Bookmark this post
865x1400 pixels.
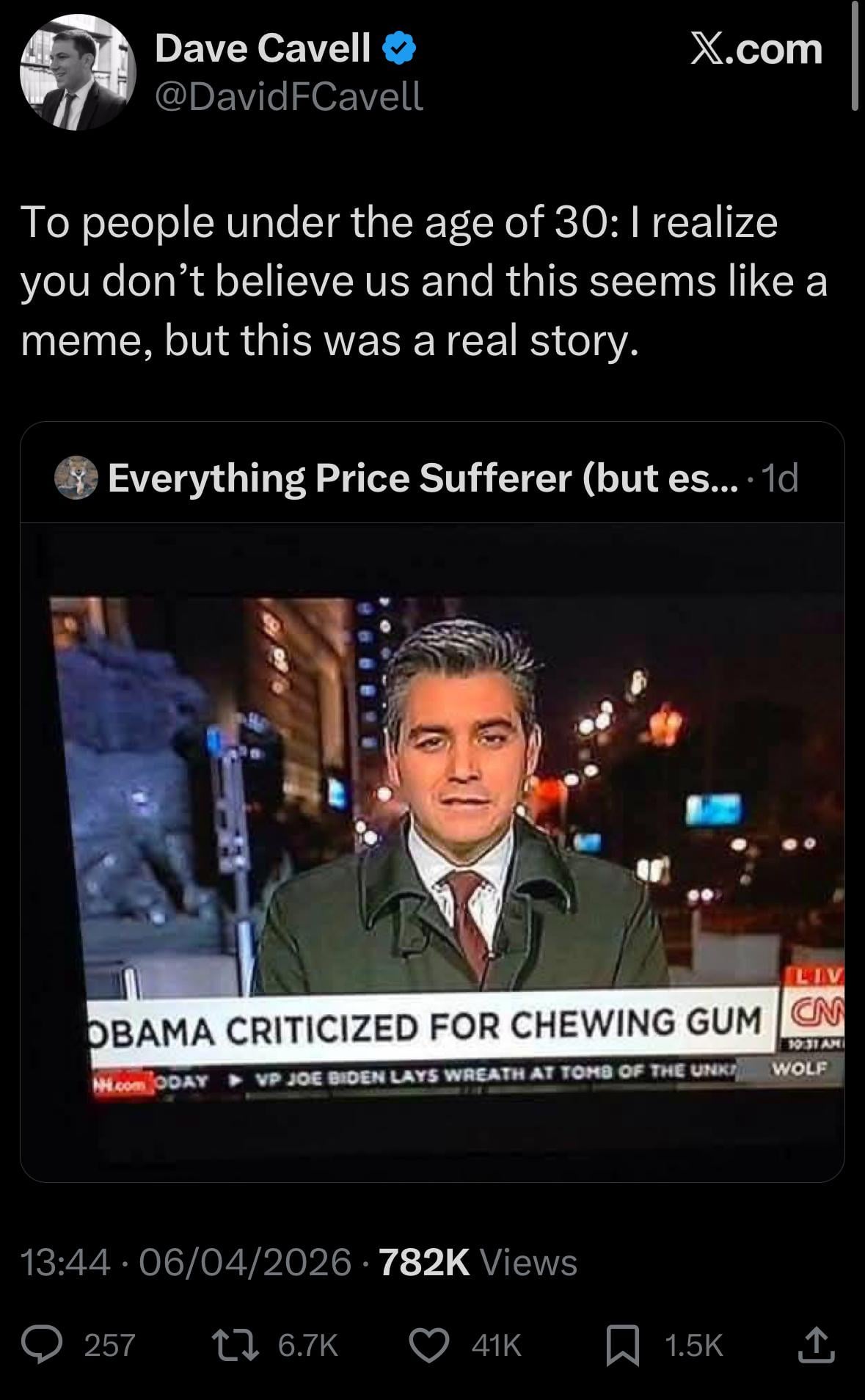point(623,1345)
